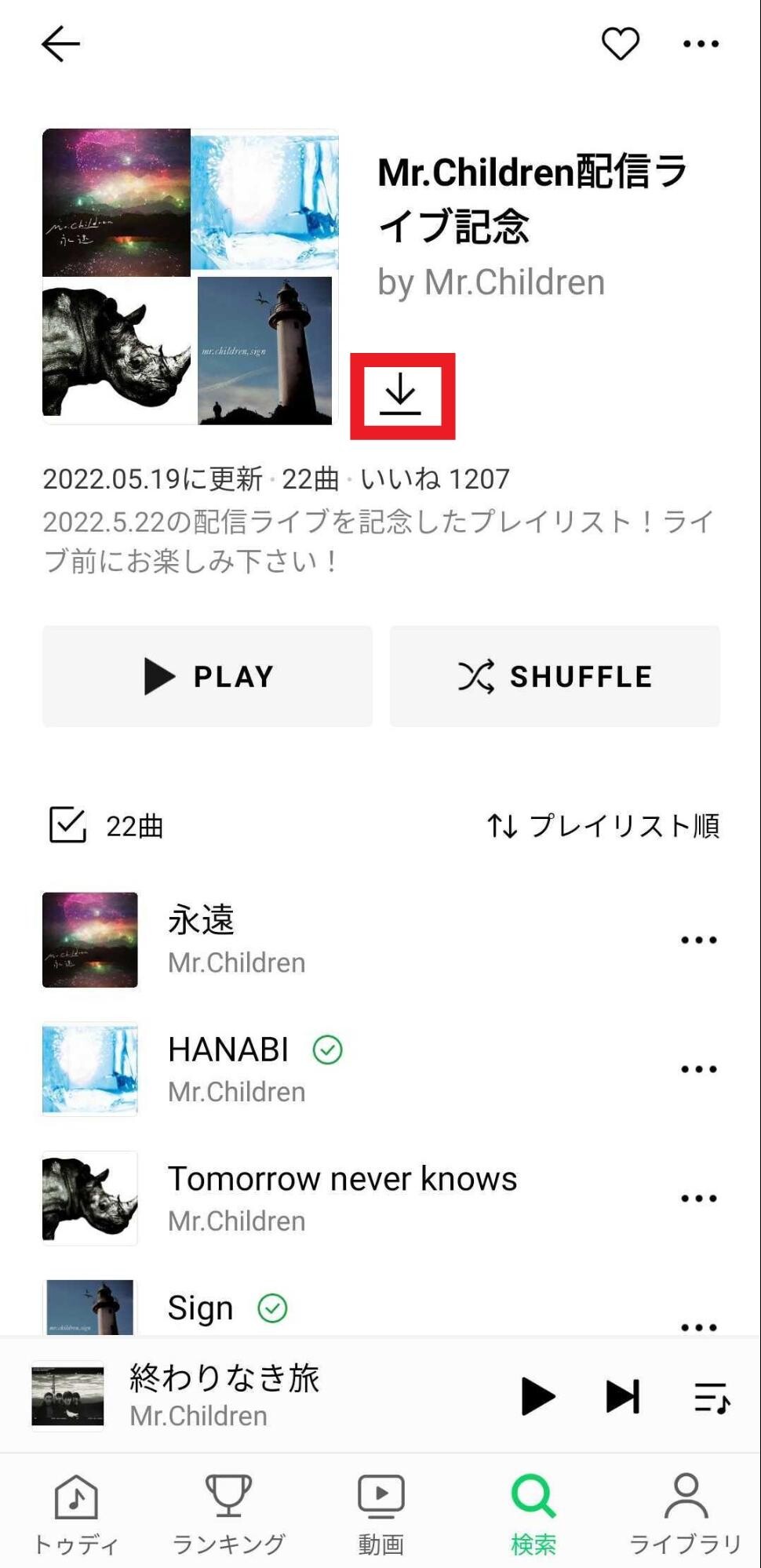Start SHUFFLE playback
This screenshot has width=761, height=1568.
pyautogui.click(x=553, y=675)
